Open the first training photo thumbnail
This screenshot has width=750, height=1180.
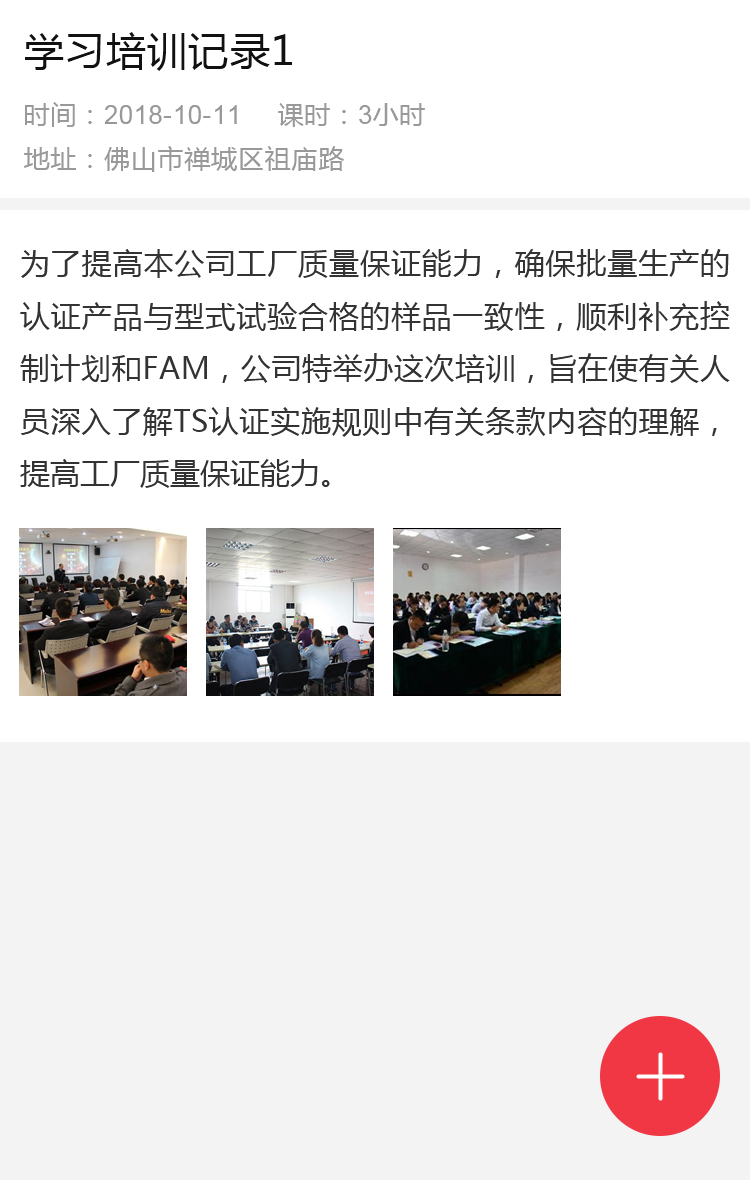click(x=103, y=612)
